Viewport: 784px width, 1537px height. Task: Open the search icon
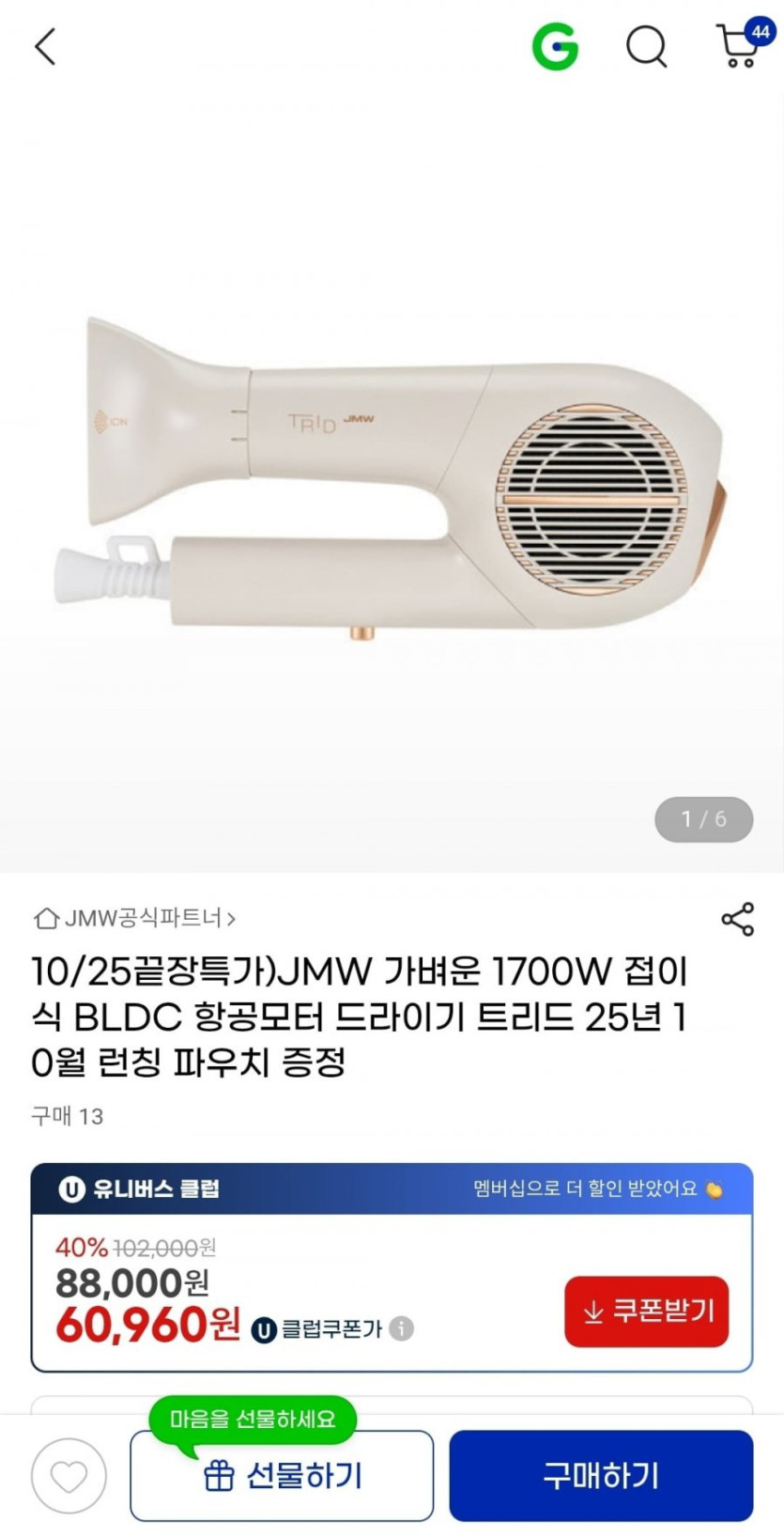click(x=646, y=46)
